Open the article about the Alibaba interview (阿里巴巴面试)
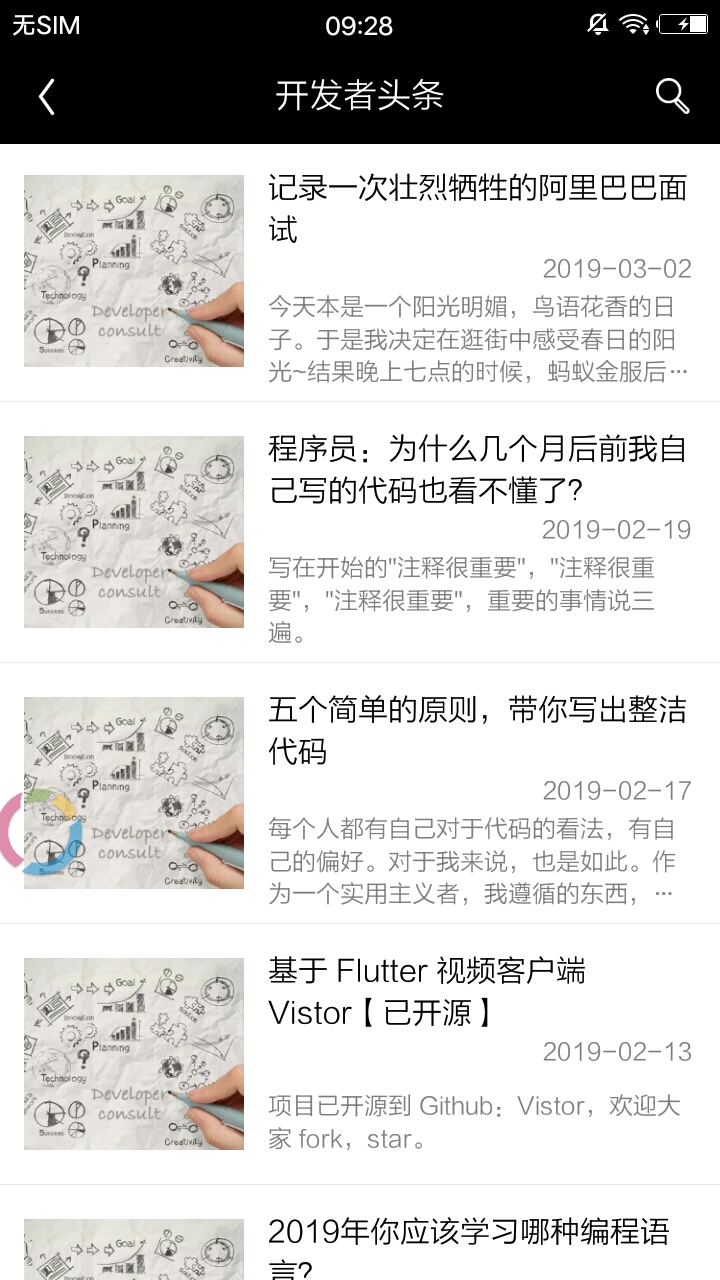 pyautogui.click(x=477, y=208)
